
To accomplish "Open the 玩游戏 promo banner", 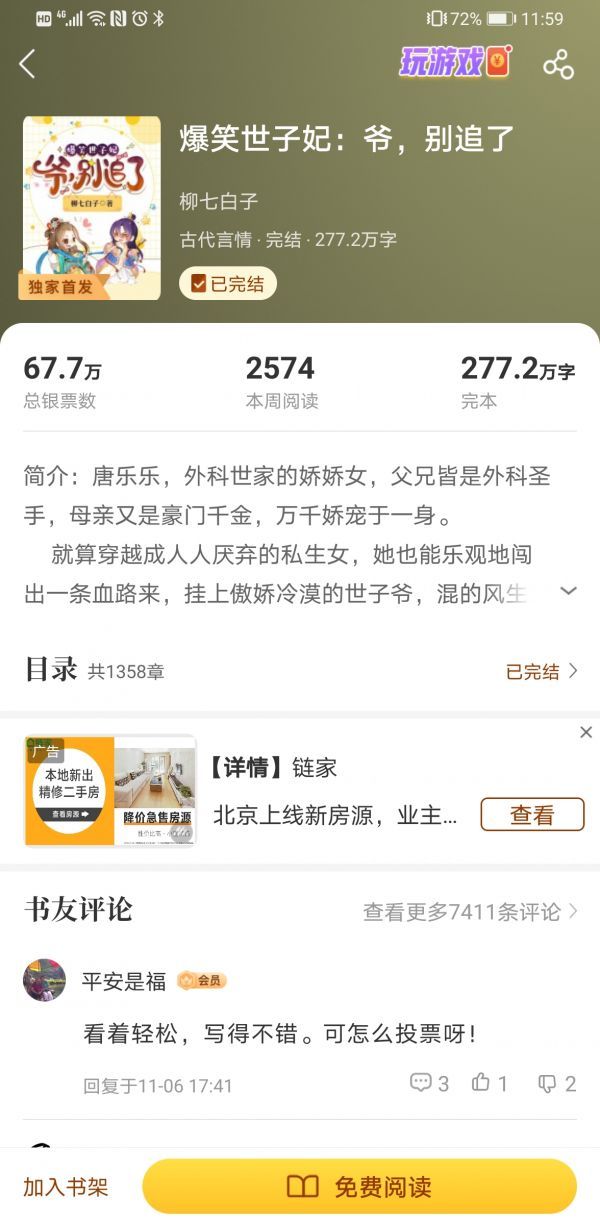I will pos(456,62).
